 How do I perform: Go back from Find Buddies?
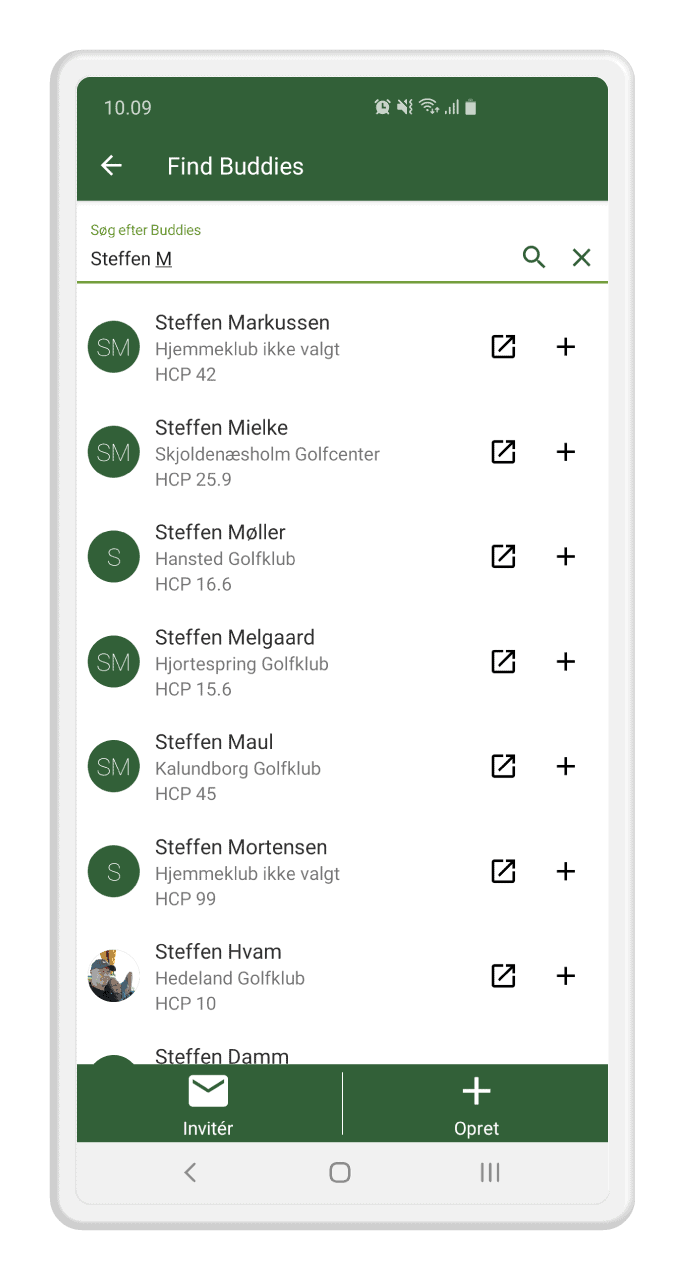(x=111, y=166)
